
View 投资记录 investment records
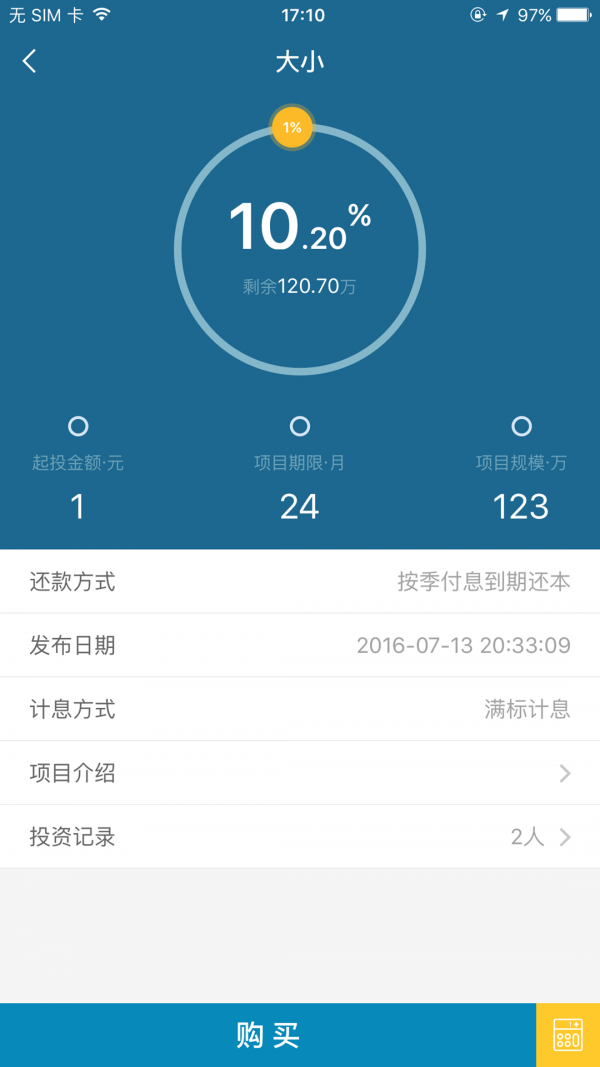coord(300,837)
